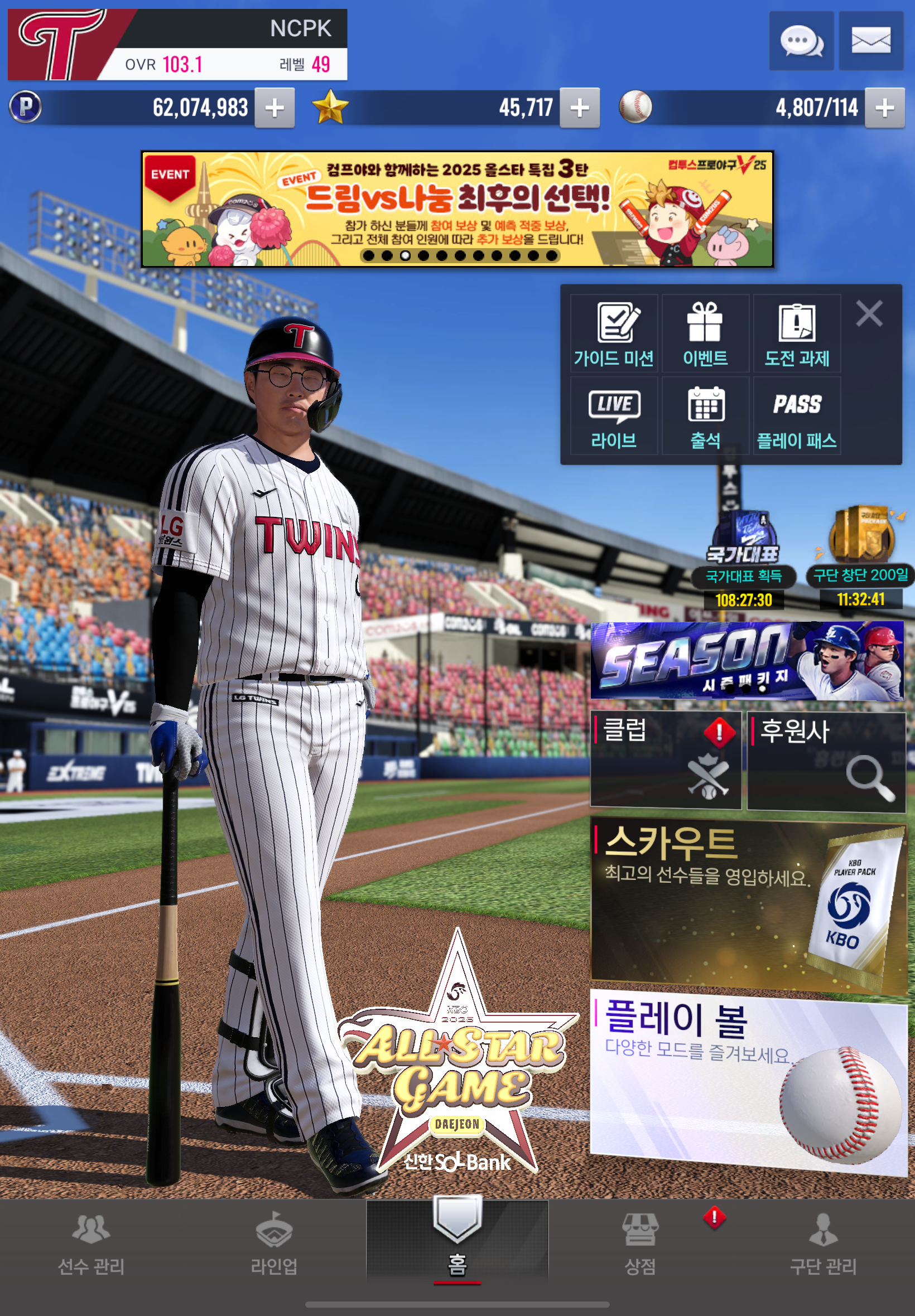Open the 출석 attendance calendar
Viewport: 915px width, 1316px height.
coord(705,417)
